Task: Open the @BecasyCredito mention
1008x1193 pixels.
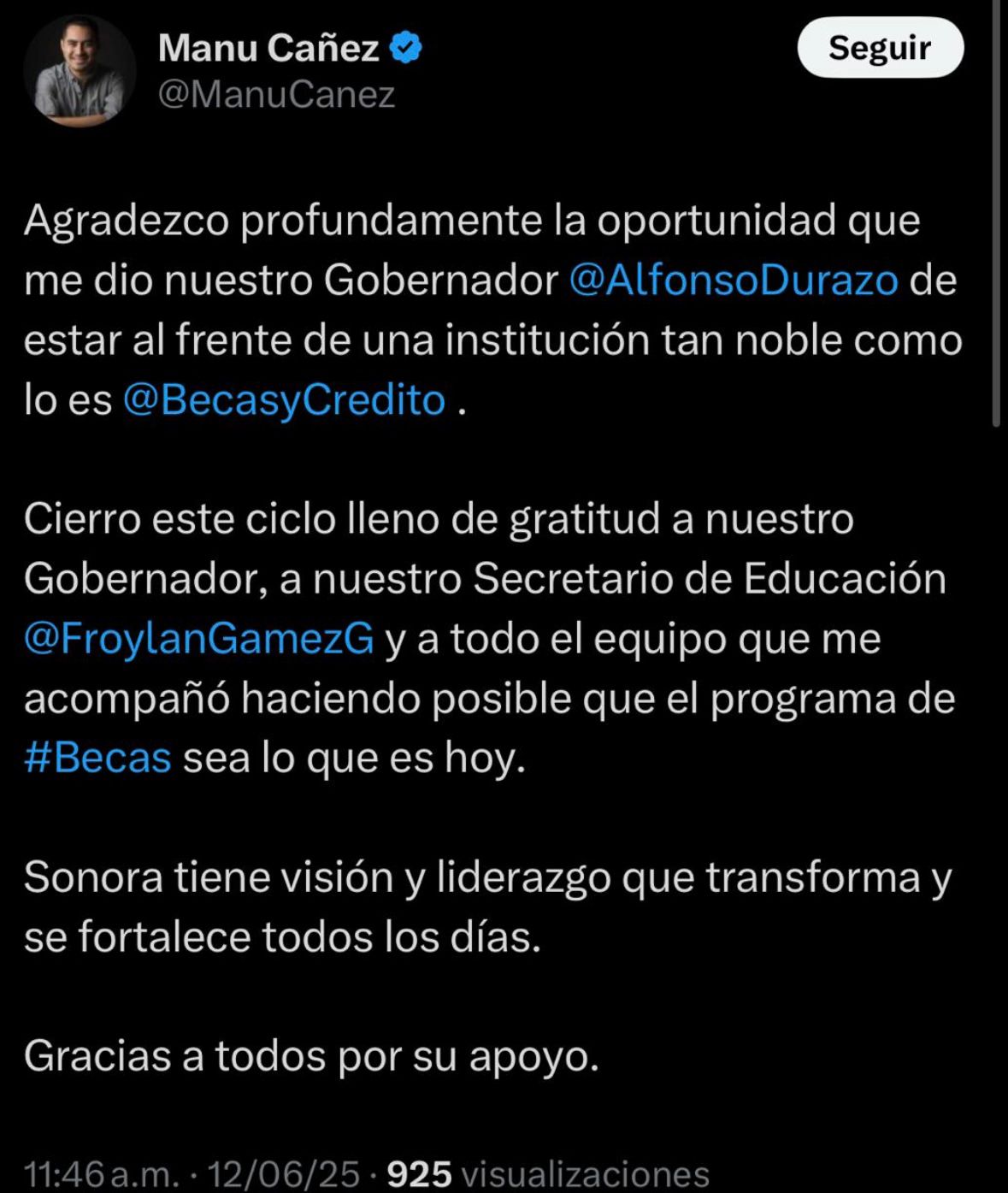Action: point(284,399)
